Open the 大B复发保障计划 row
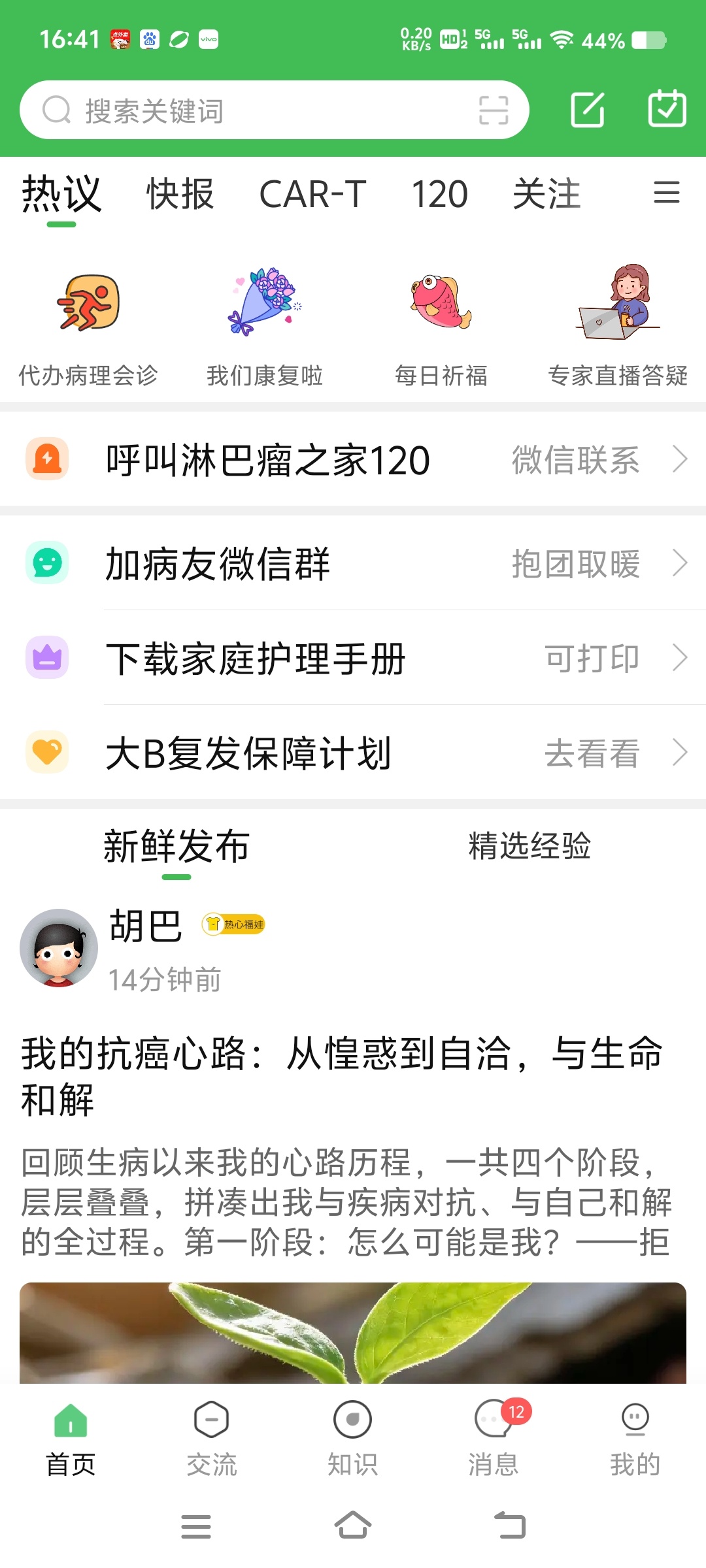The width and height of the screenshot is (706, 1568). coord(353,753)
